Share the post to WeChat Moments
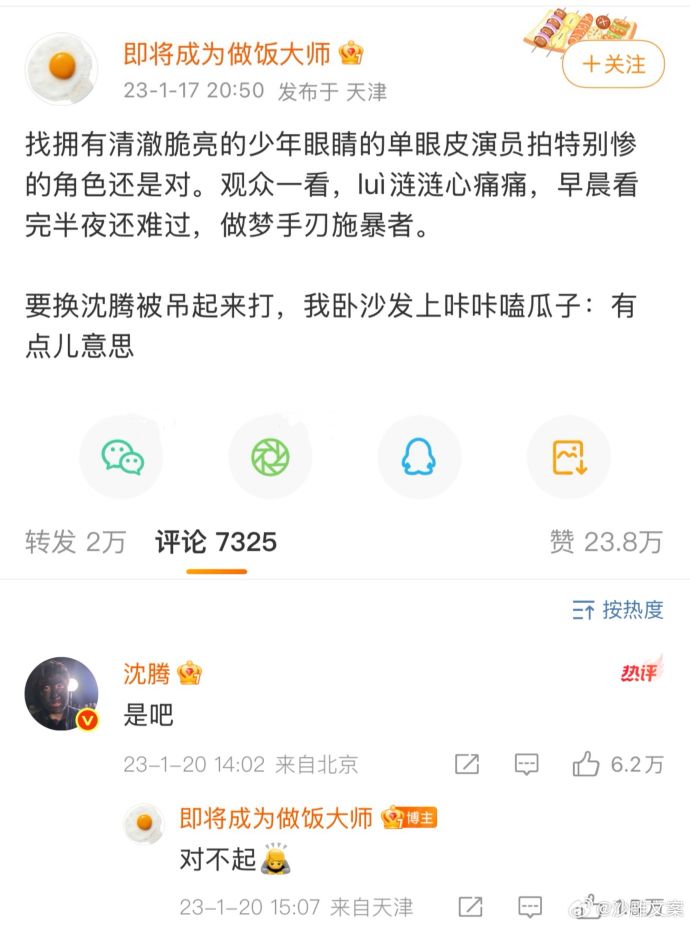690x925 pixels. pos(271,457)
